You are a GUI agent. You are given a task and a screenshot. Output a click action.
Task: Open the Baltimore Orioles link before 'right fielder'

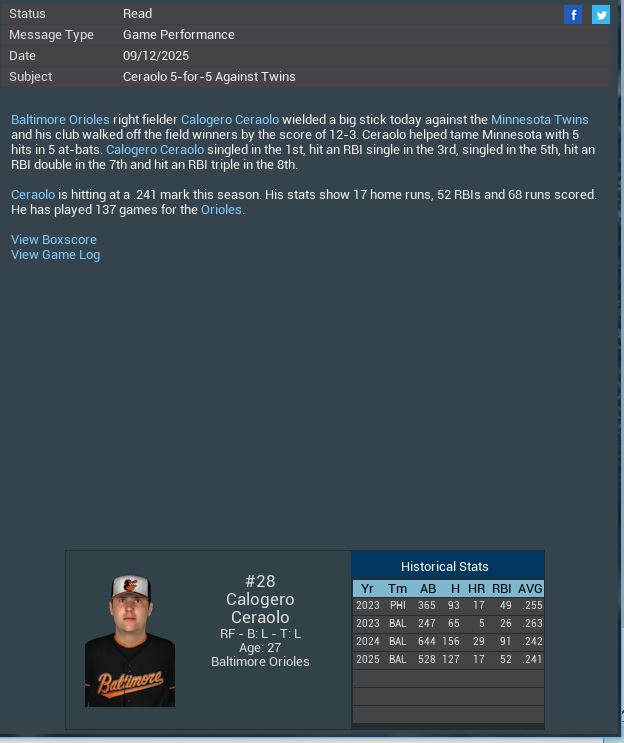pos(60,120)
